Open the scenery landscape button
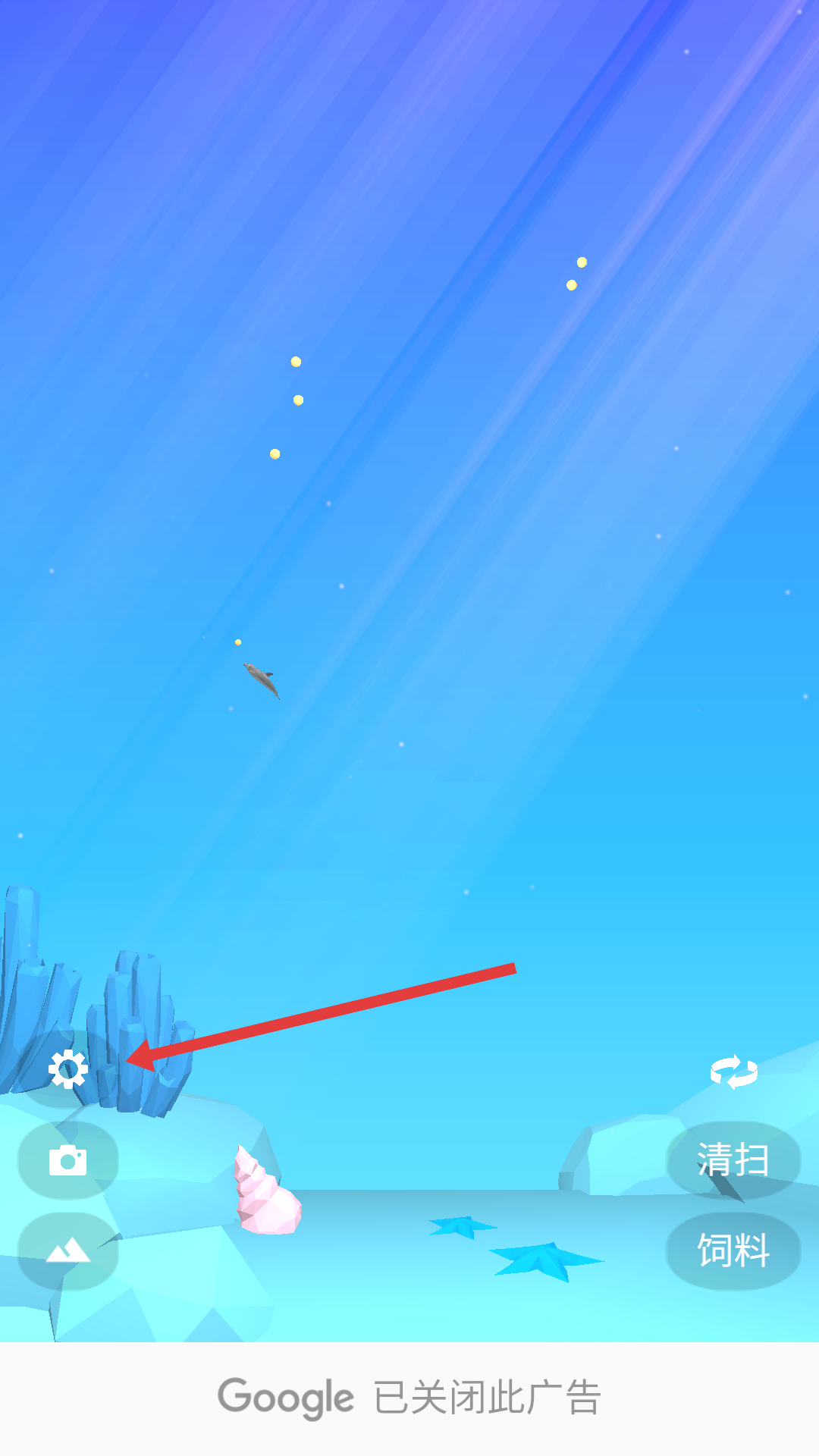 pos(68,1250)
